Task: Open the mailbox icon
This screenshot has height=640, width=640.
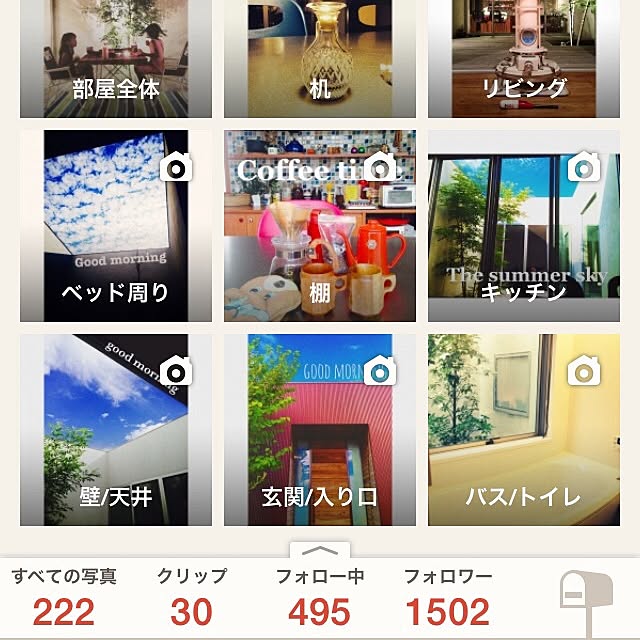Action: [585, 600]
